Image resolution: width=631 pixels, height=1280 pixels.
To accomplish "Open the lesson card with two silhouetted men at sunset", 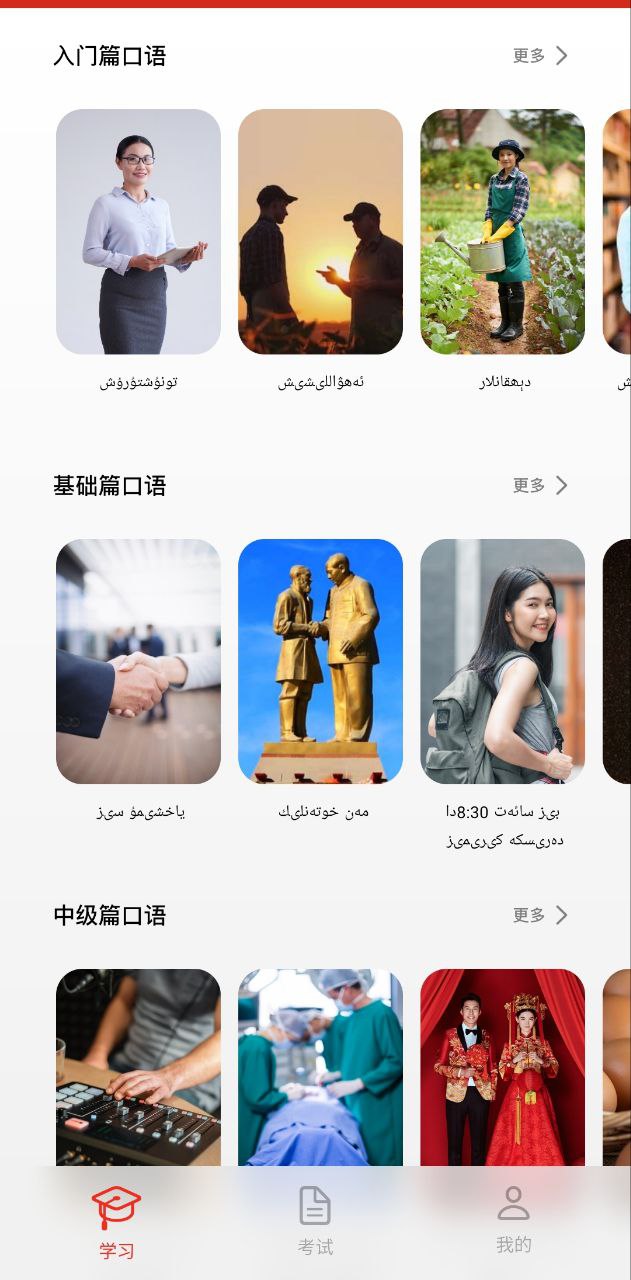I will (320, 232).
